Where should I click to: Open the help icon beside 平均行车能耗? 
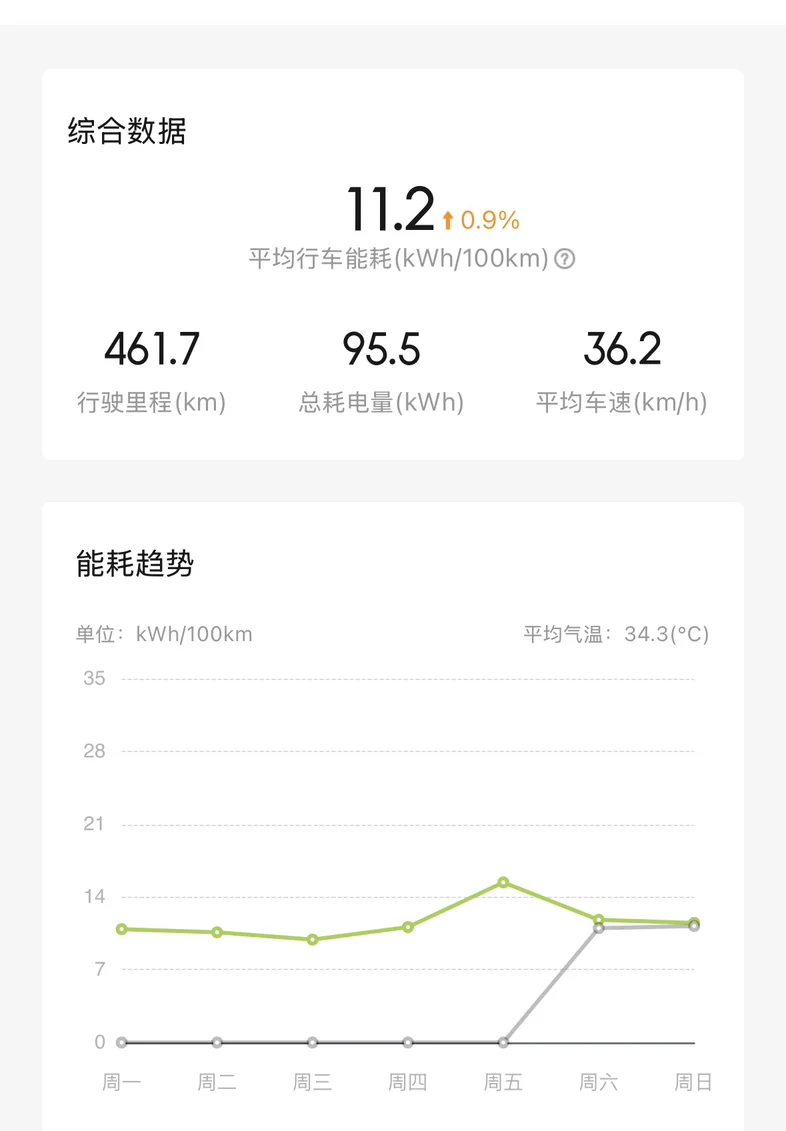(x=565, y=259)
